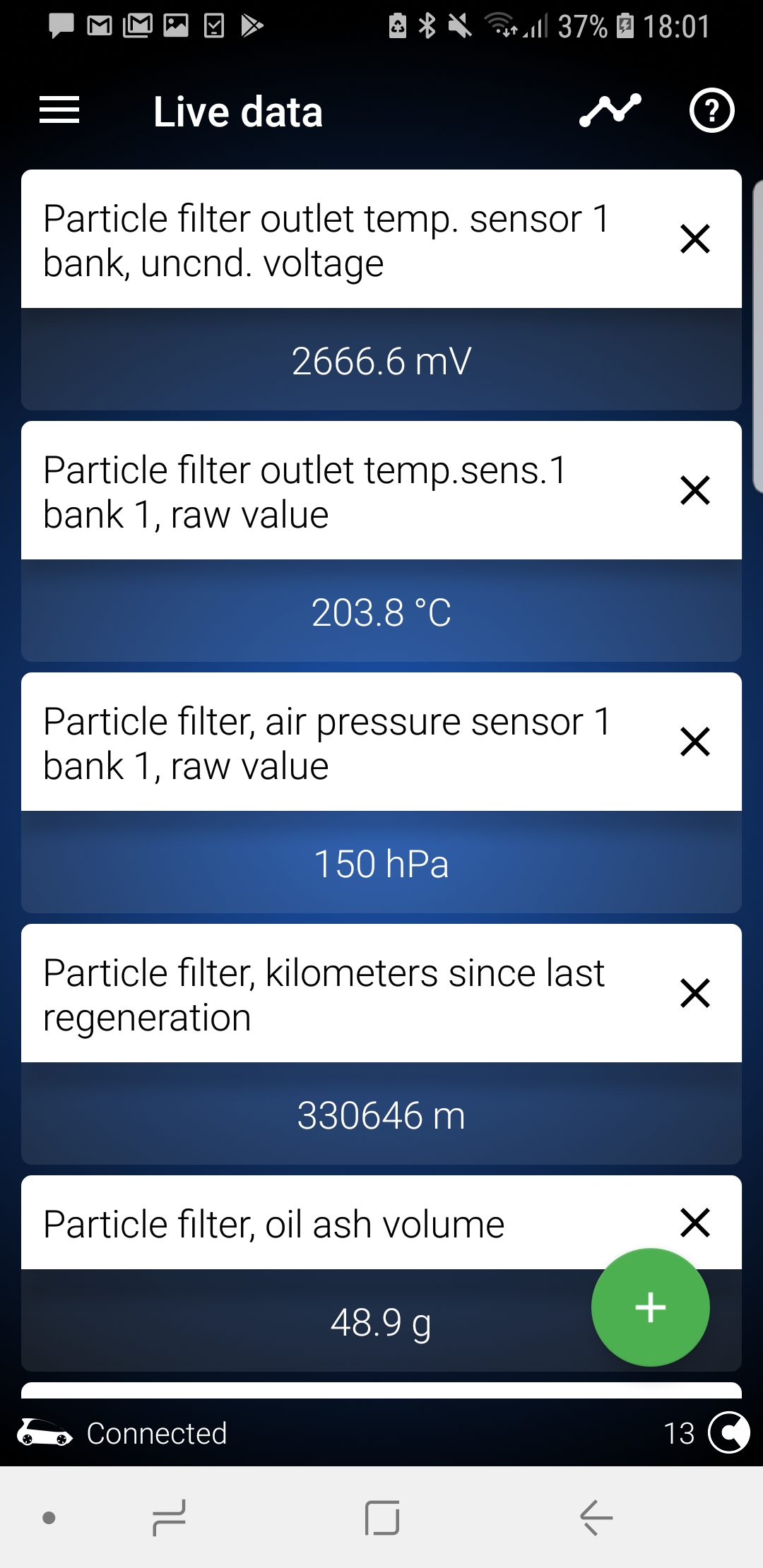Remove kilometers since last regeneration item
Viewport: 763px width, 1568px height.
coord(695,993)
